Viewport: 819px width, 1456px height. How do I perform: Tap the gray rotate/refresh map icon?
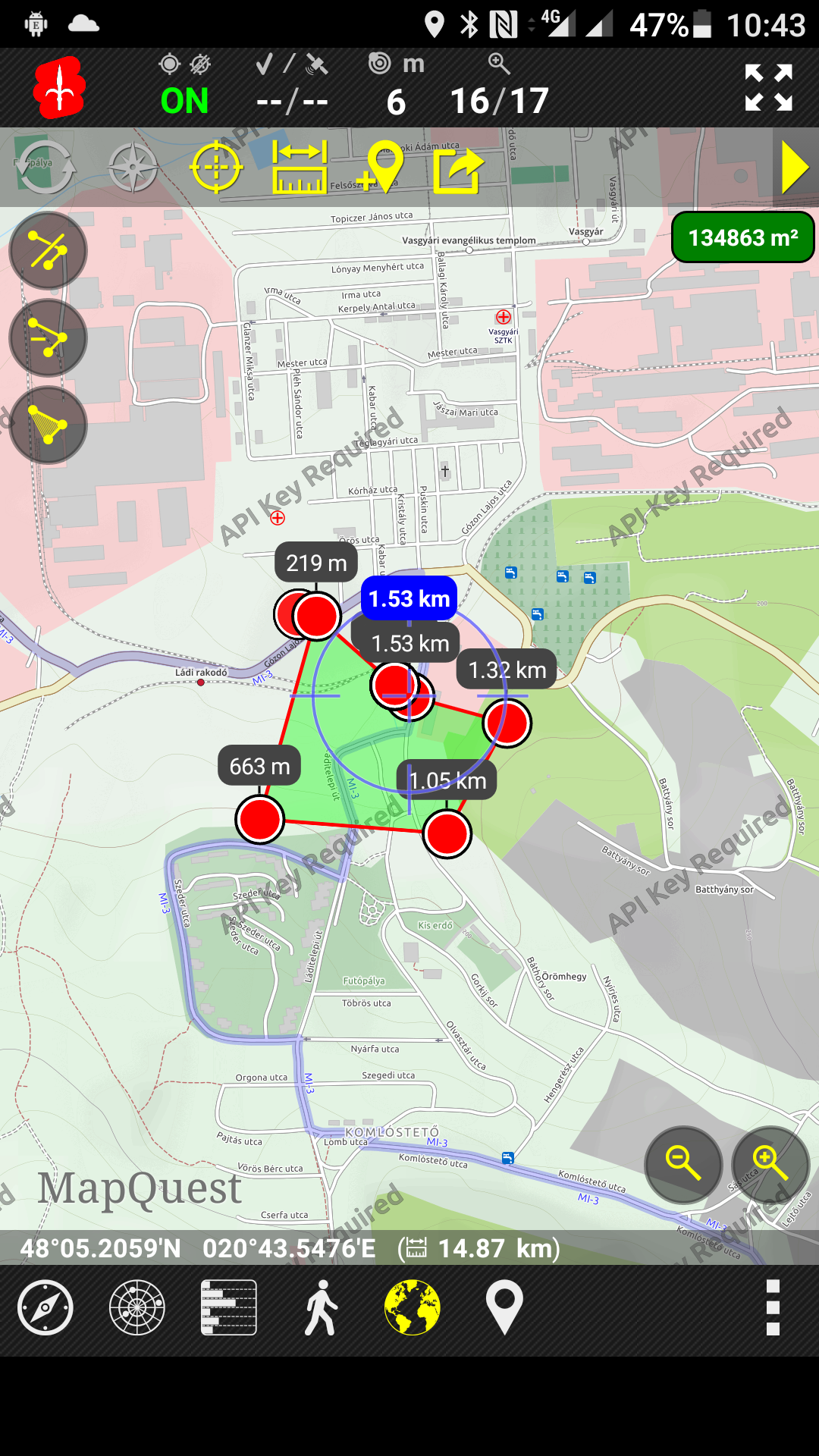coord(46,167)
